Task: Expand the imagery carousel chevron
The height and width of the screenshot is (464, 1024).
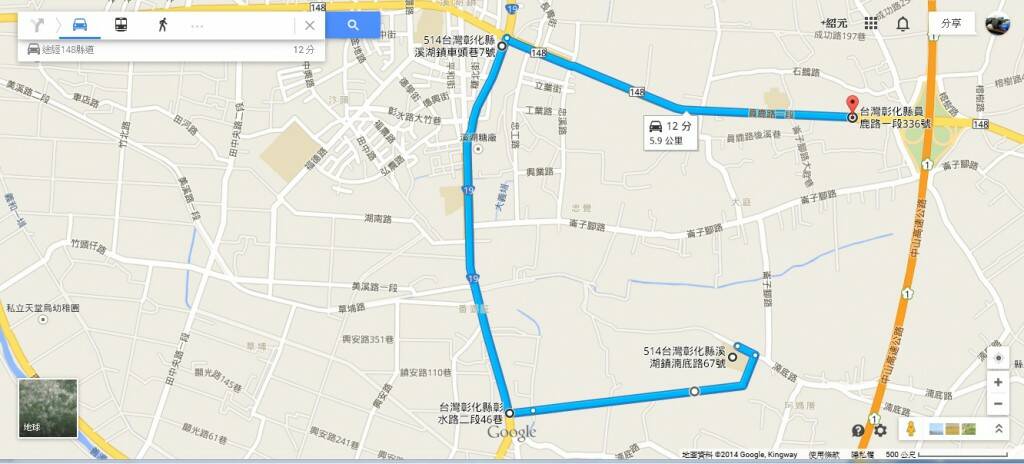Action: click(997, 429)
